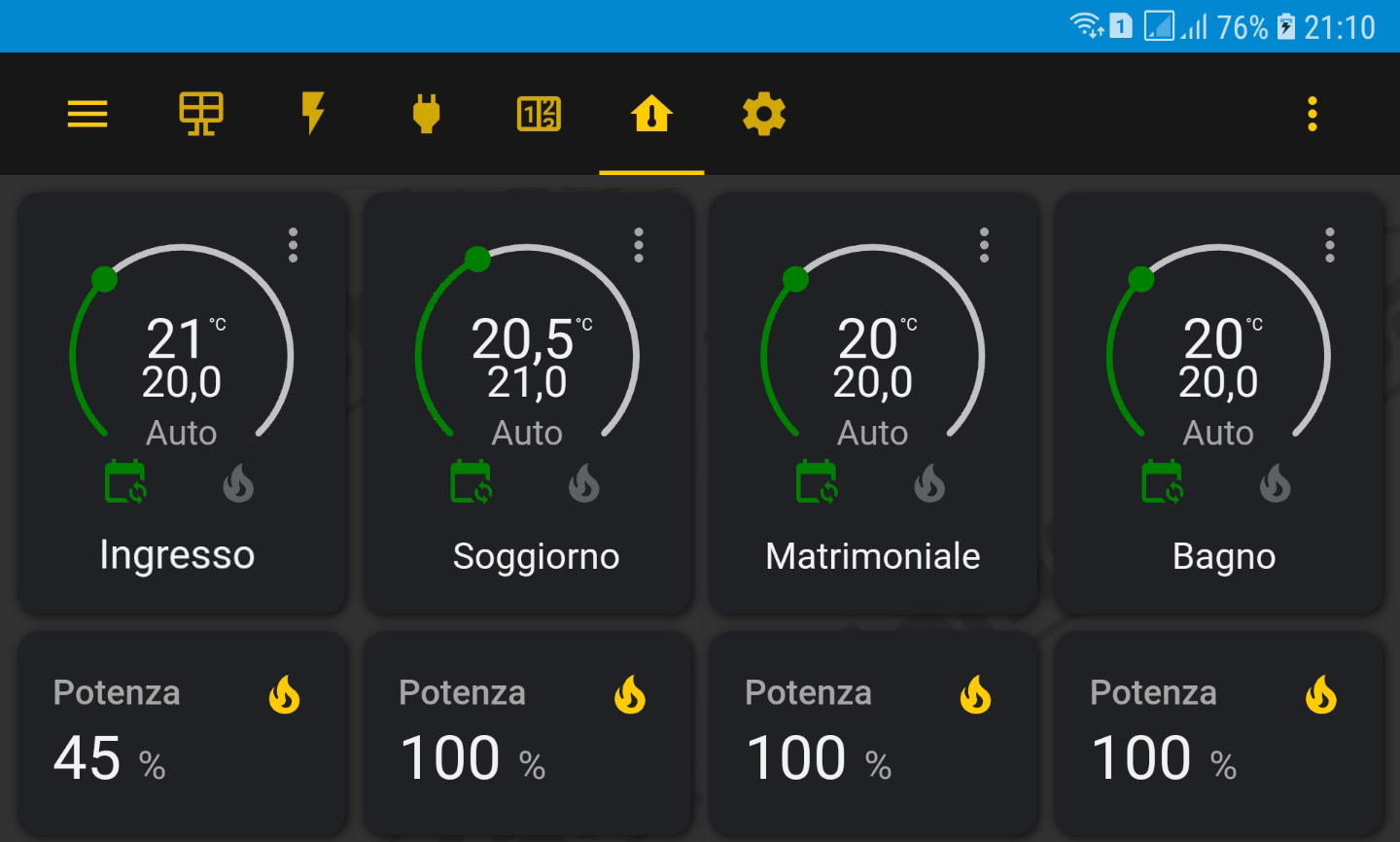This screenshot has width=1400, height=842.
Task: Open the Matrimoniale thermostat options menu
Action: (984, 245)
